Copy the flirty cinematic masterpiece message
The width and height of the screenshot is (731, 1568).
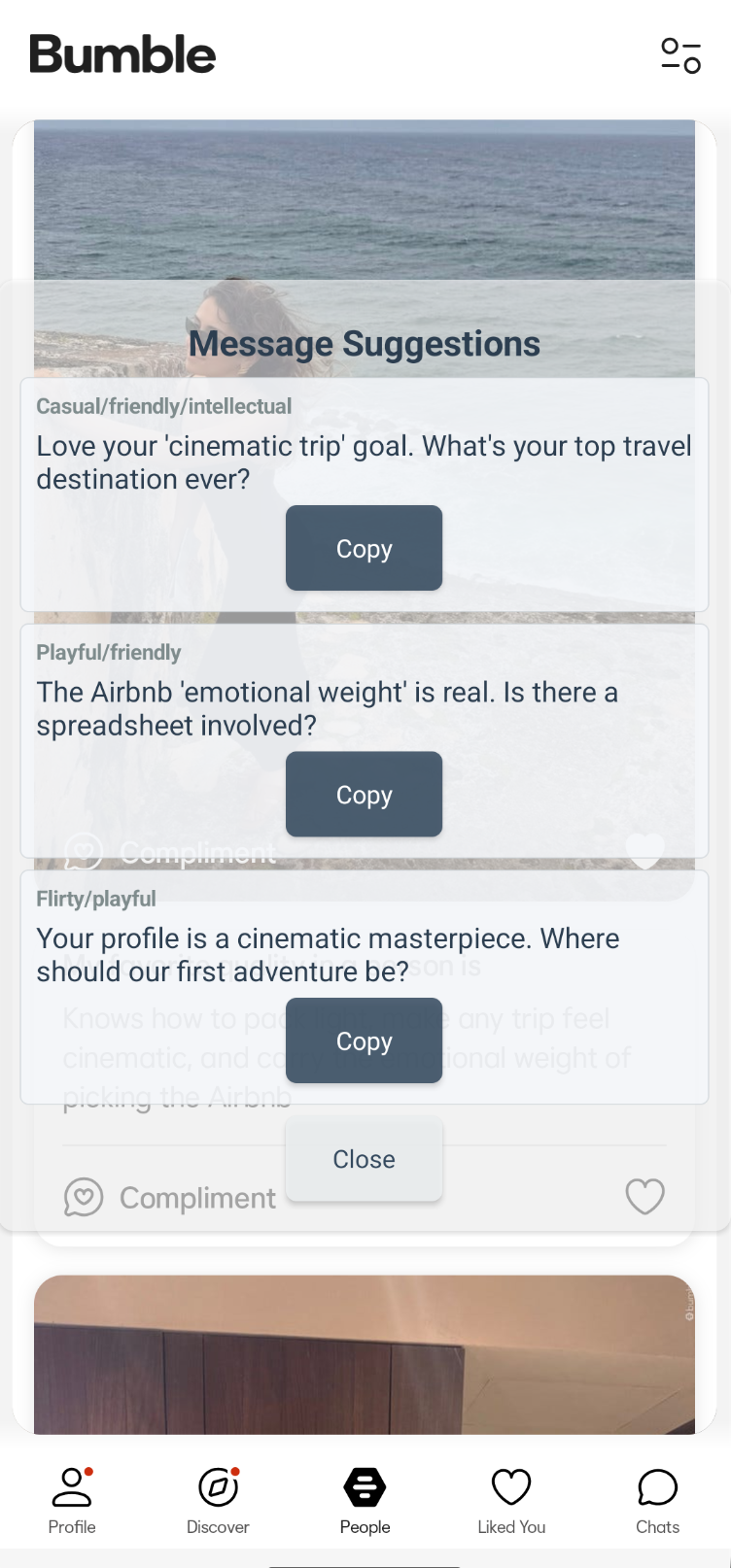tap(364, 1040)
